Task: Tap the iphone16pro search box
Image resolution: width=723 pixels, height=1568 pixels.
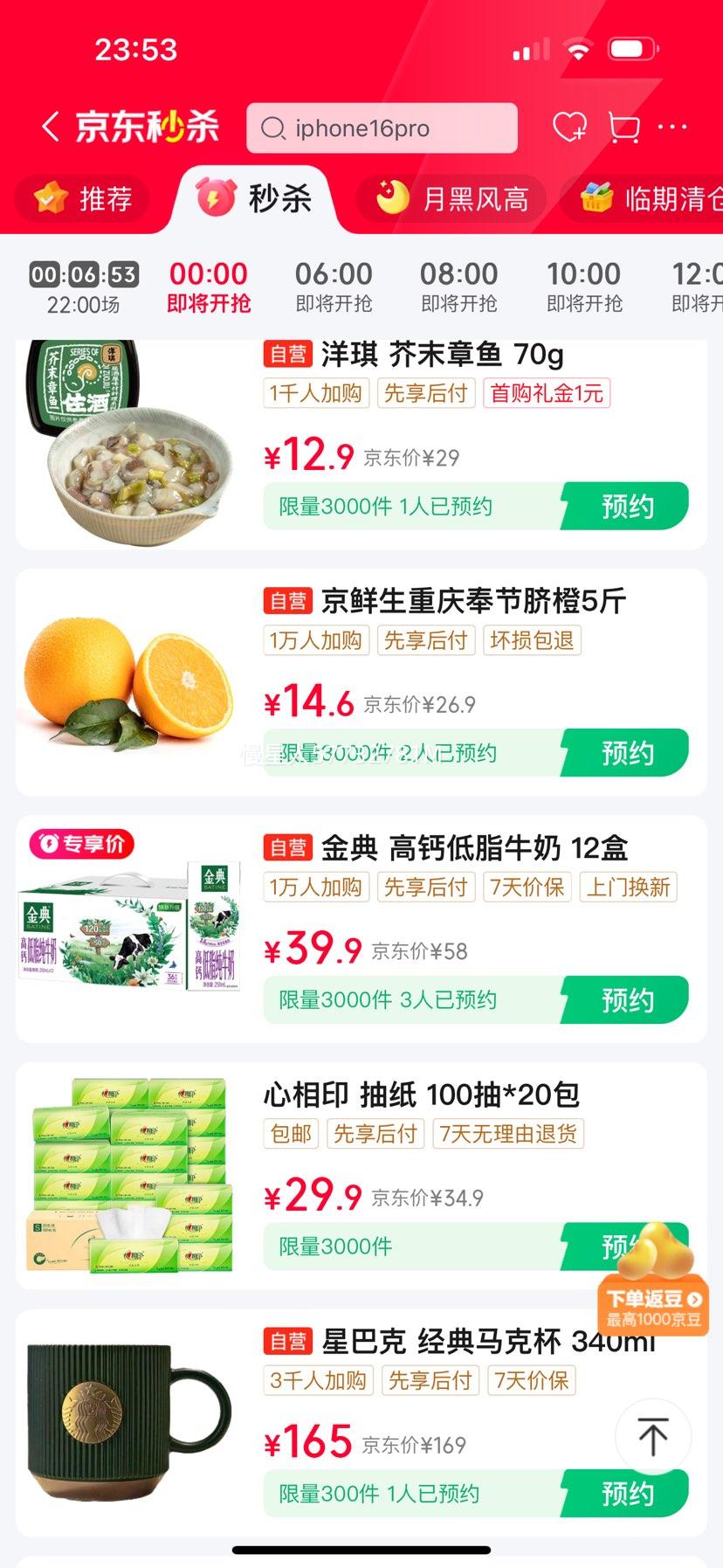Action: 382,128
